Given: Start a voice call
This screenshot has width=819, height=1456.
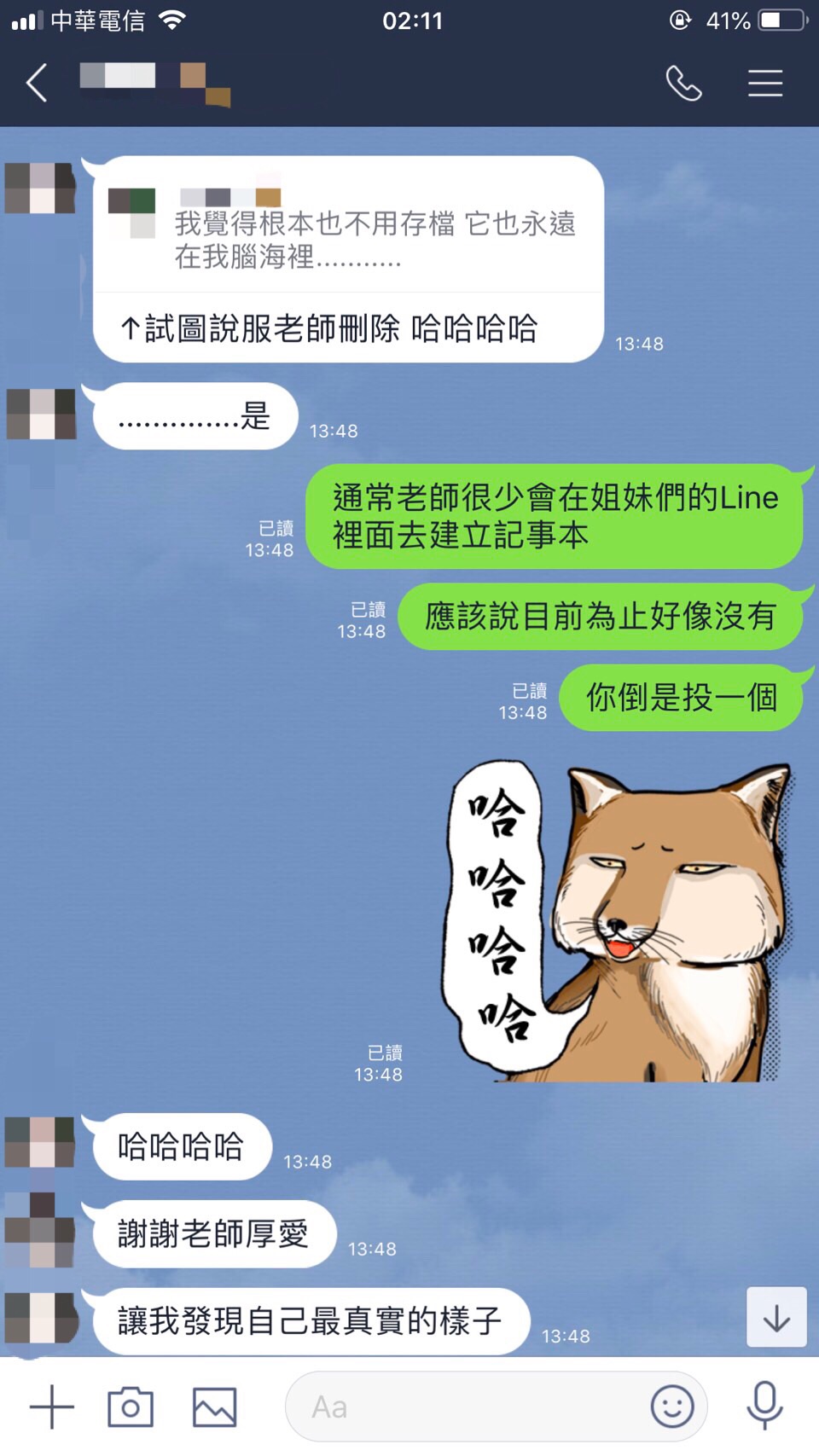Looking at the screenshot, I should 683,84.
